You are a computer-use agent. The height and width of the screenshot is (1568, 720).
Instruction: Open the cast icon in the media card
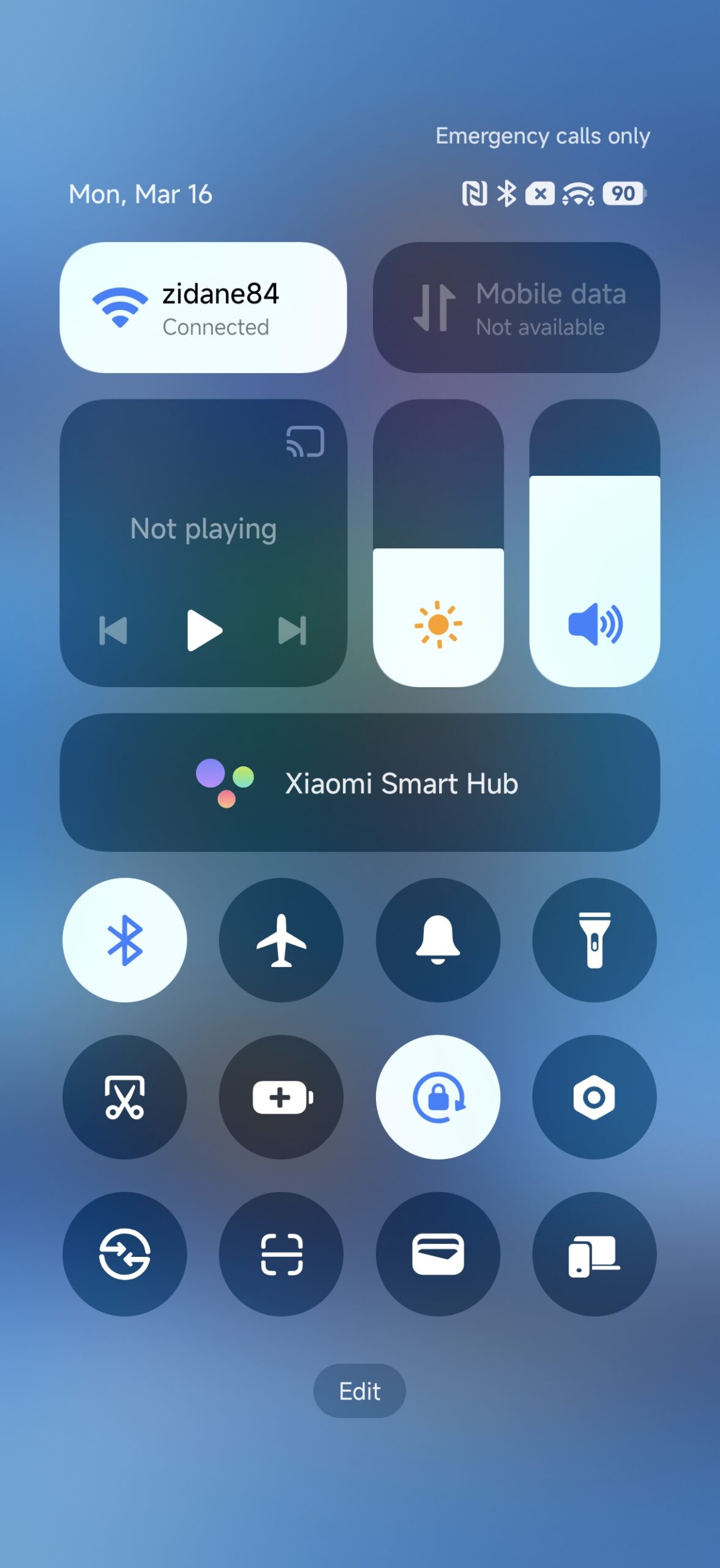[x=305, y=441]
